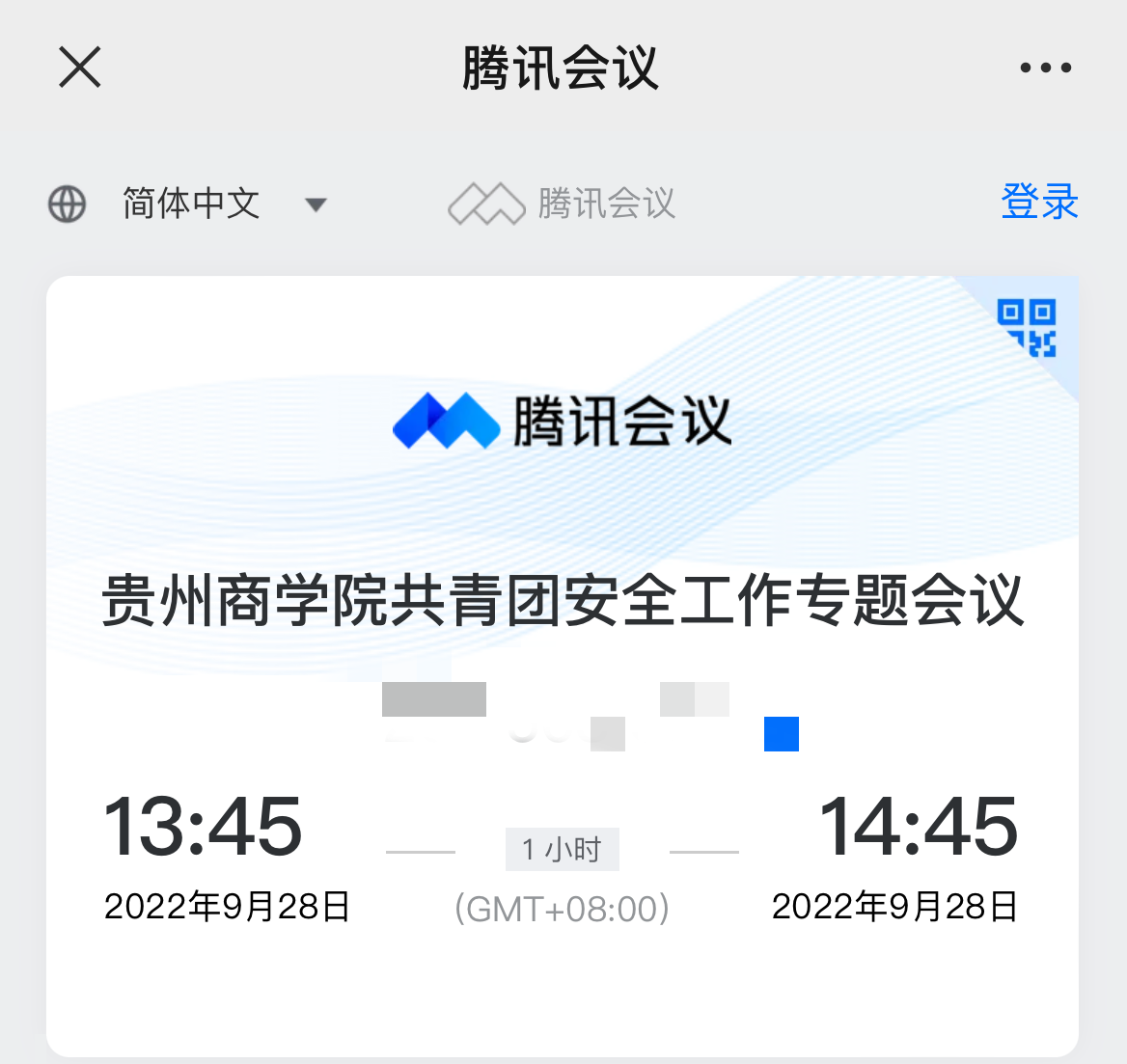Expand the 简体中文 language dropdown
This screenshot has height=1064, width=1127.
[315, 205]
